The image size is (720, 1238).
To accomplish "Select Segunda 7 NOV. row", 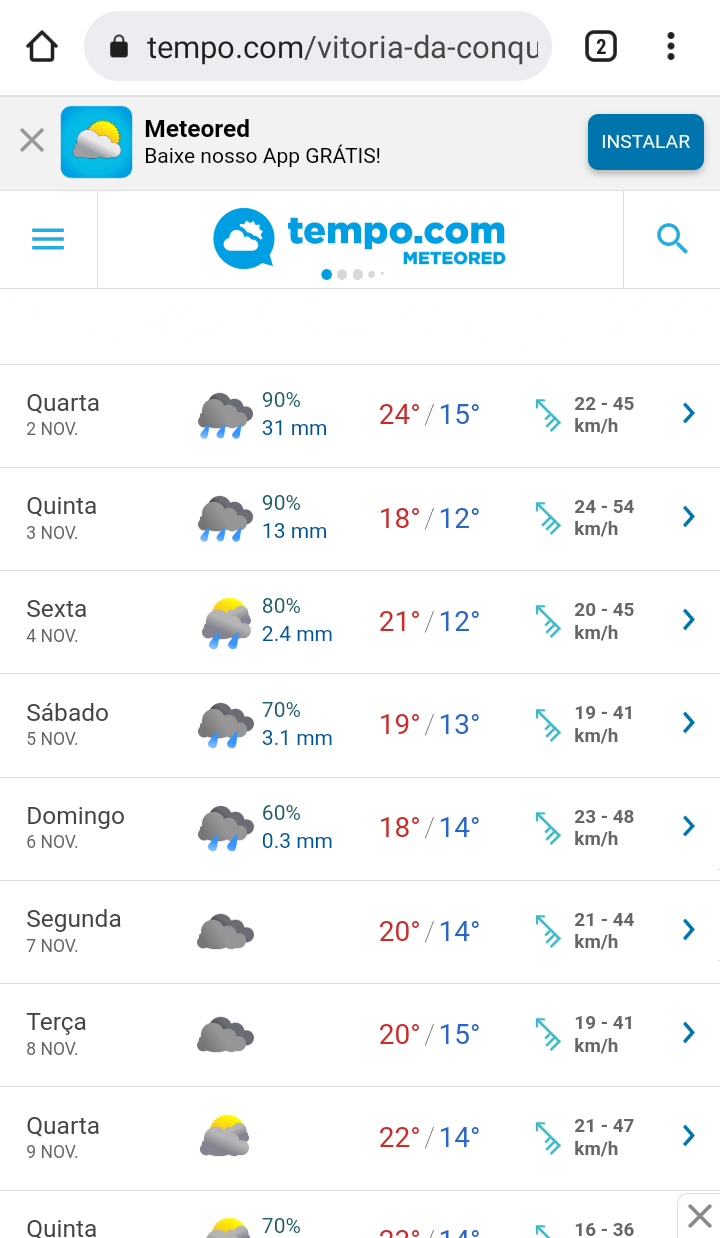I will 360,932.
